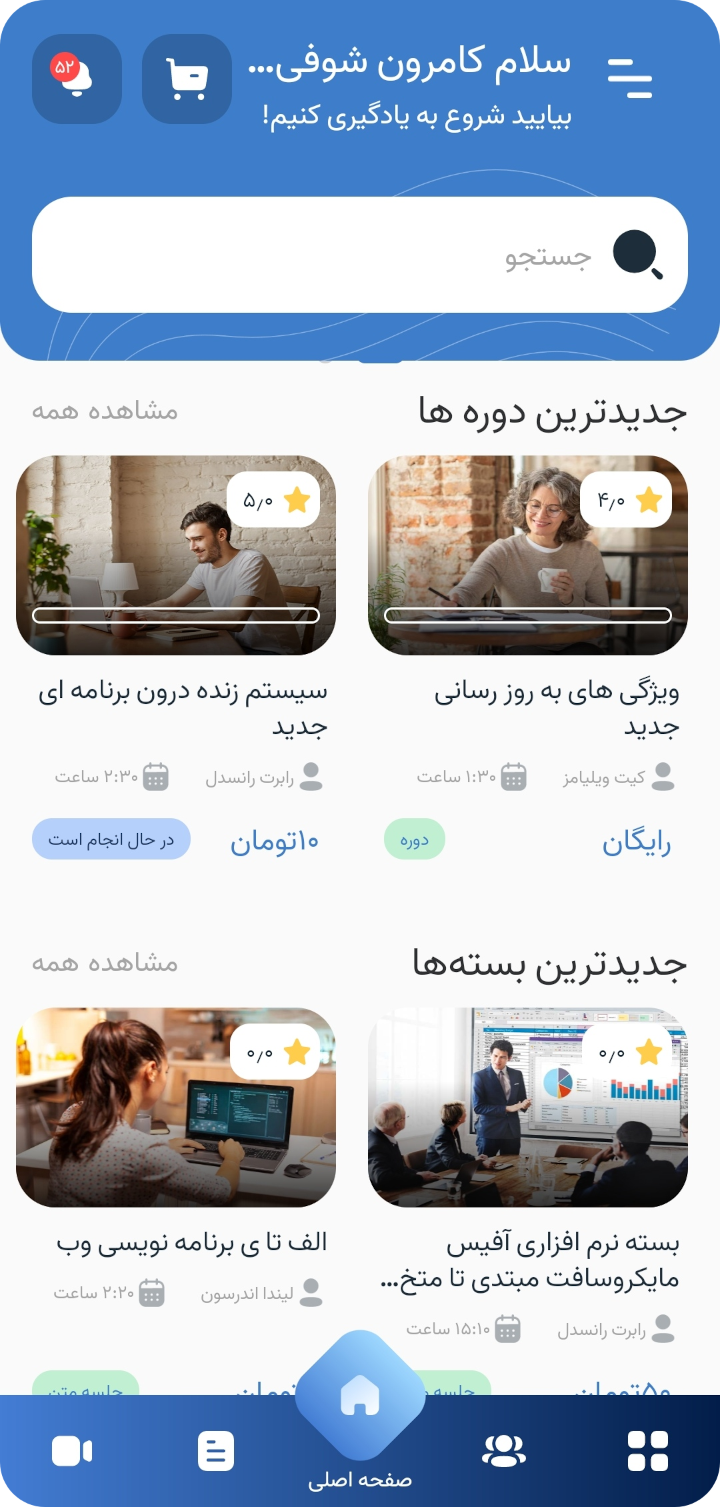Image resolution: width=720 pixels, height=1507 pixels.
Task: View all in جدیدترین دوره ها
Action: pos(105,411)
